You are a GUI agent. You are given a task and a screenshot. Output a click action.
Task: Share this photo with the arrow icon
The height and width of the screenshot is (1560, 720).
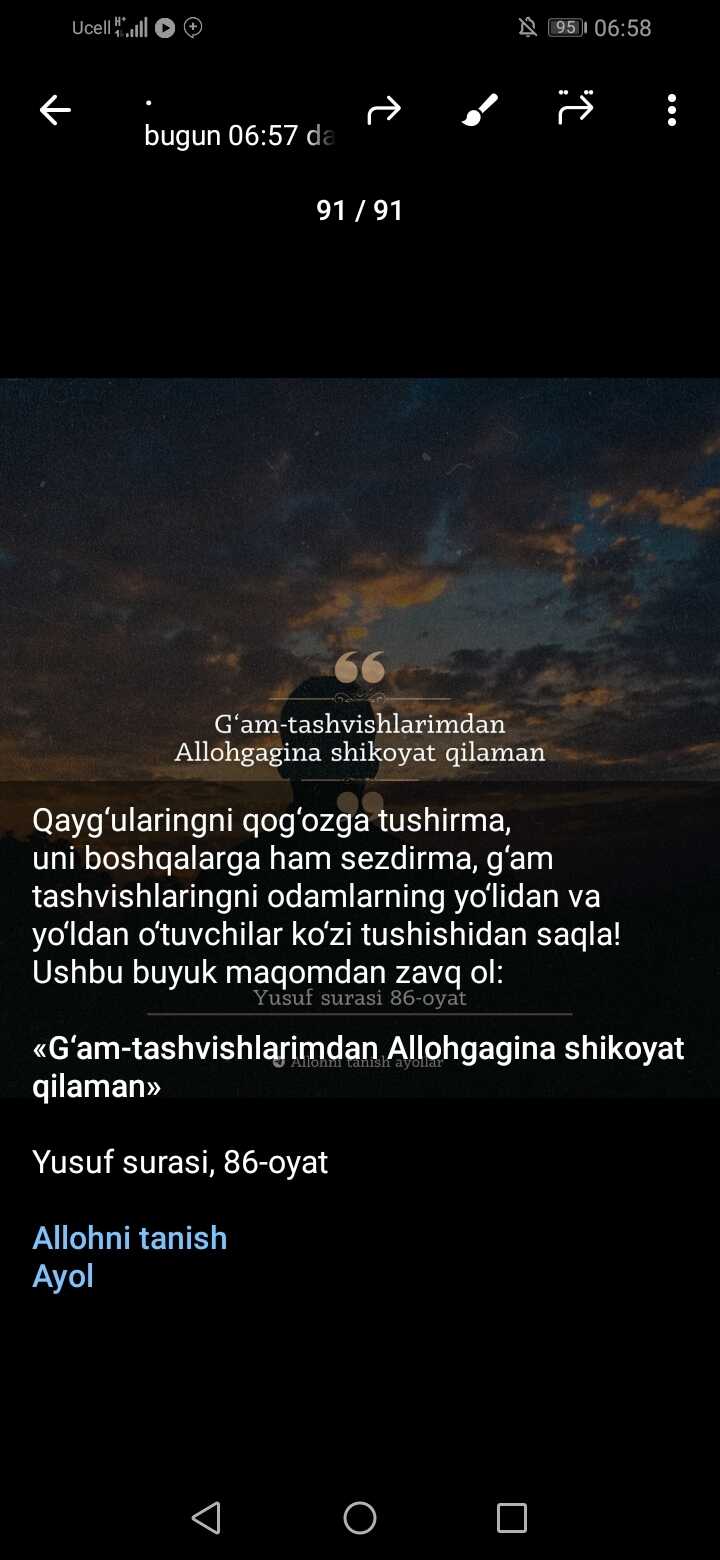pyautogui.click(x=383, y=110)
